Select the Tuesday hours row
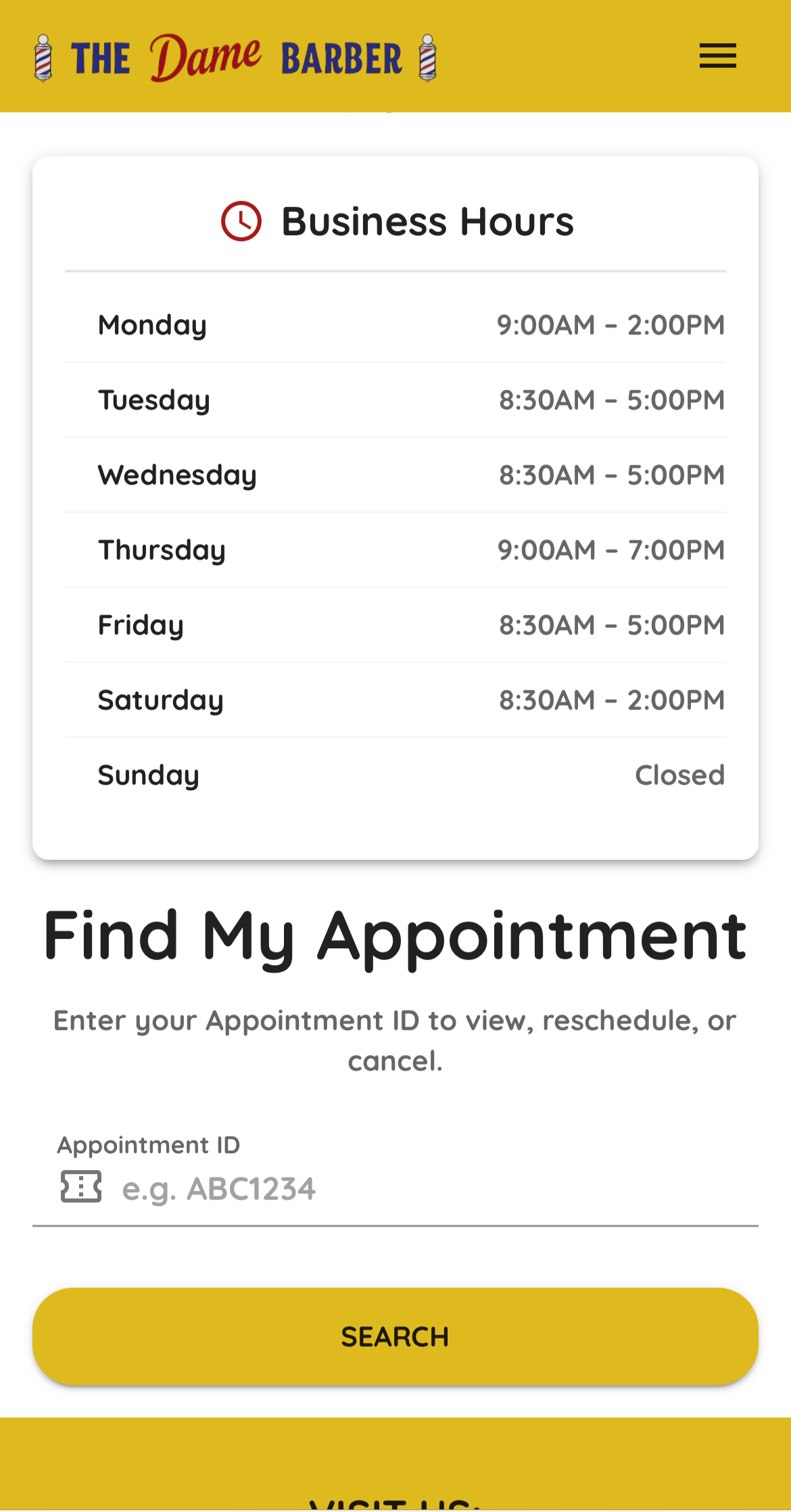This screenshot has height=1512, width=791. 394,399
